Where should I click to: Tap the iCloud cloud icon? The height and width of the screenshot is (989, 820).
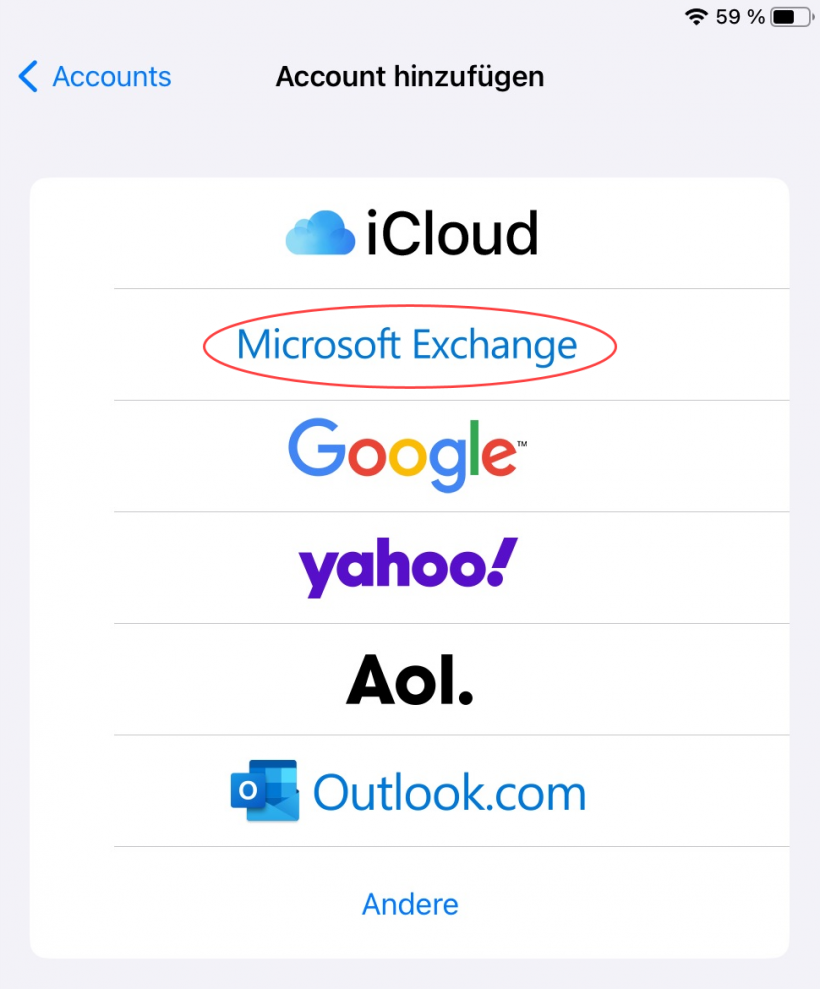tap(320, 232)
